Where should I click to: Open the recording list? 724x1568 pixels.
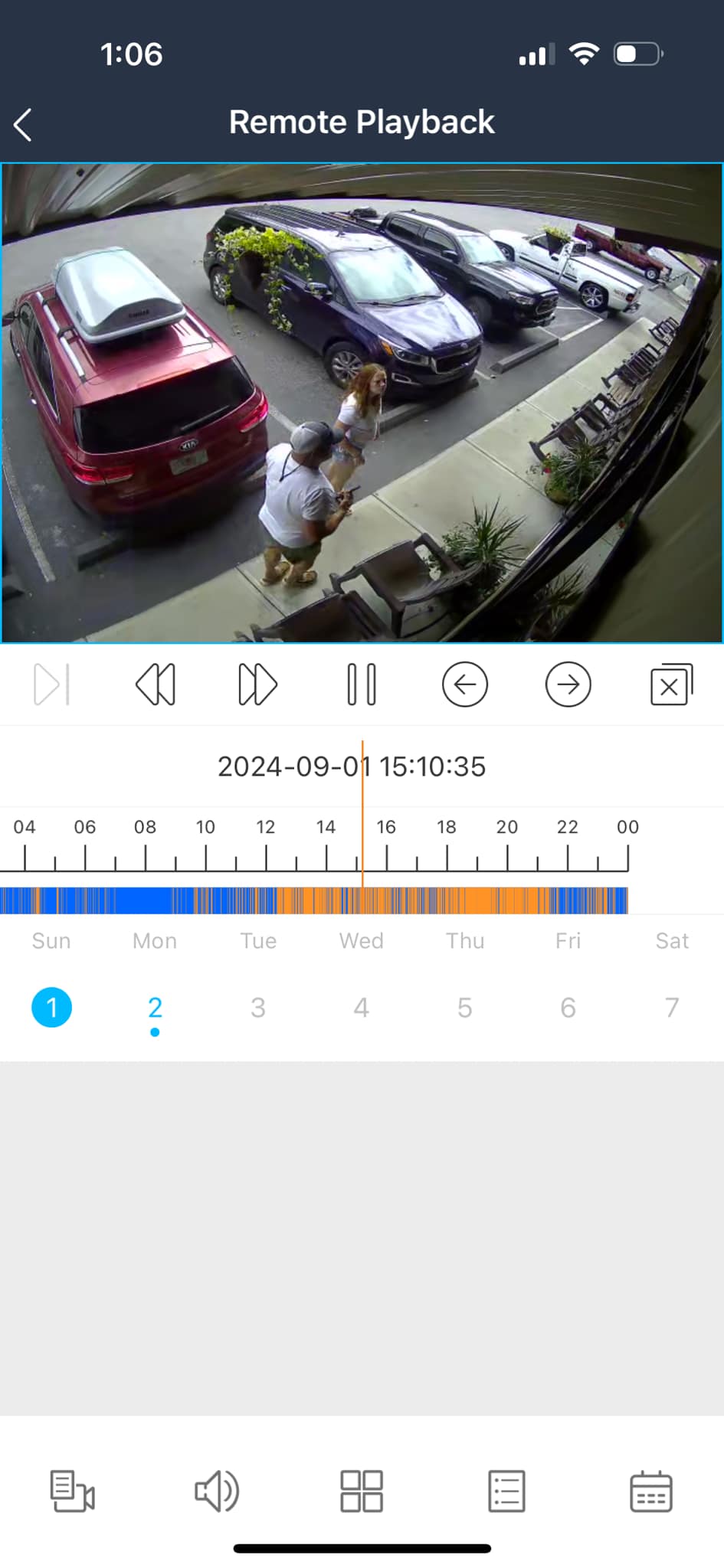tap(506, 1491)
